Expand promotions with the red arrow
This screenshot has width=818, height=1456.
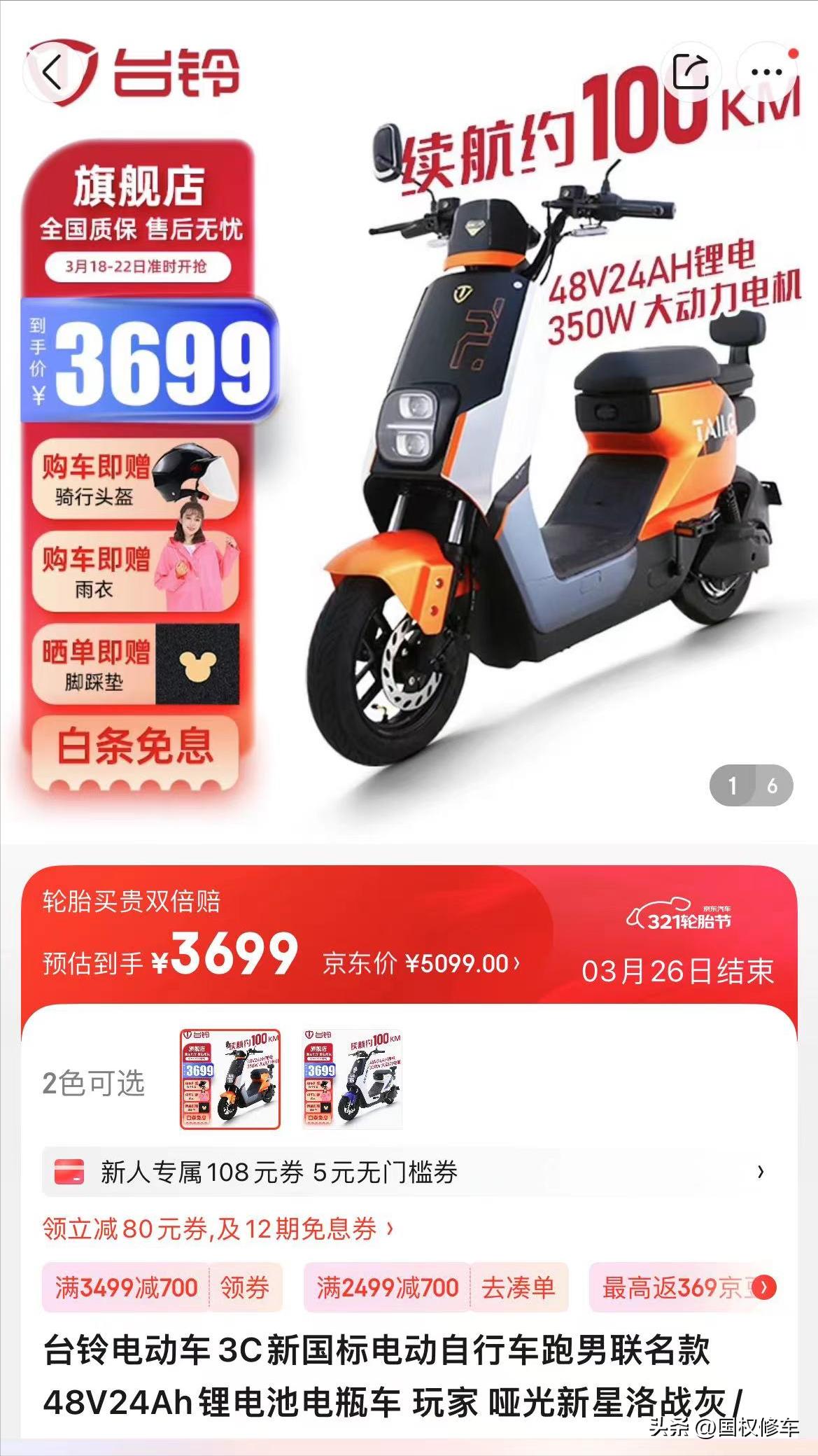[x=764, y=1287]
